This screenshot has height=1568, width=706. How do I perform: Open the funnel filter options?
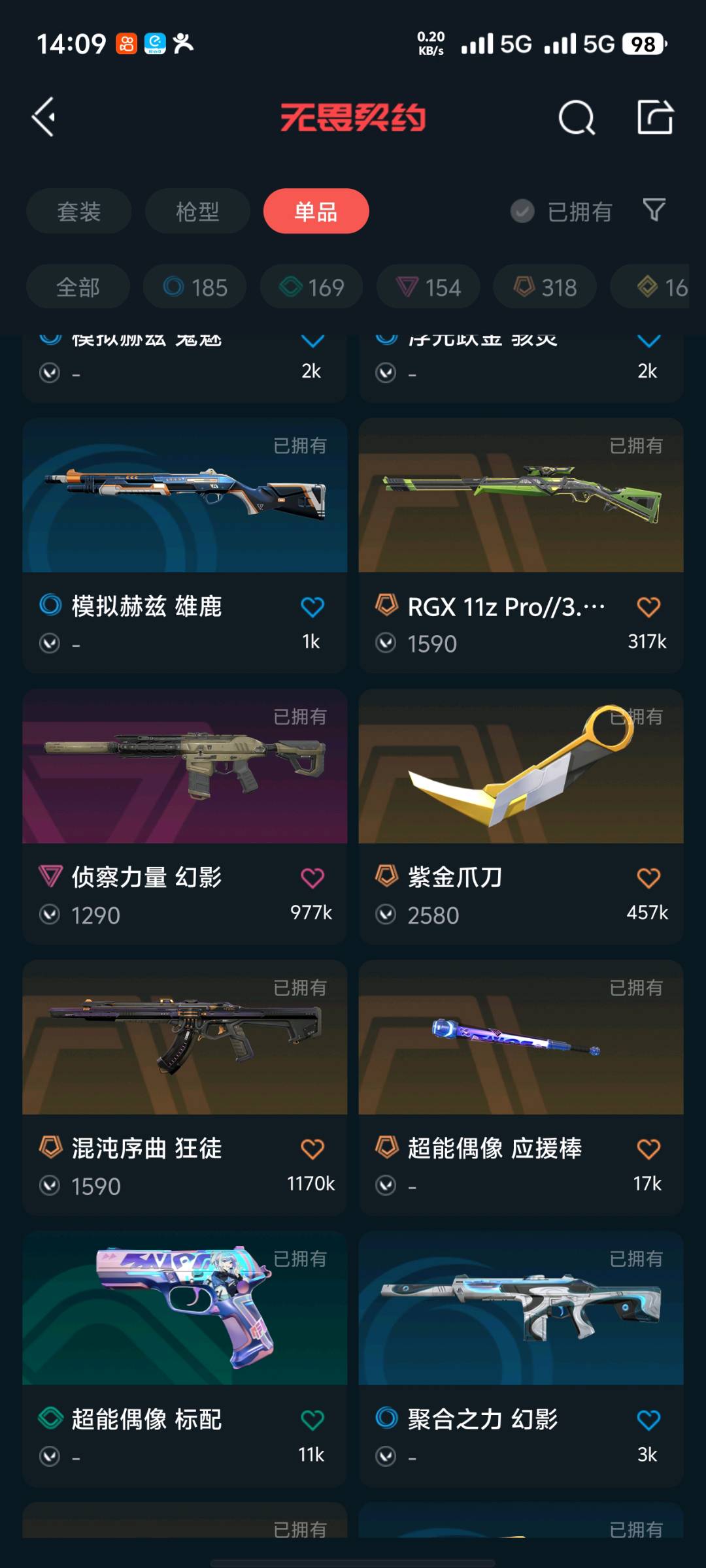[654, 210]
